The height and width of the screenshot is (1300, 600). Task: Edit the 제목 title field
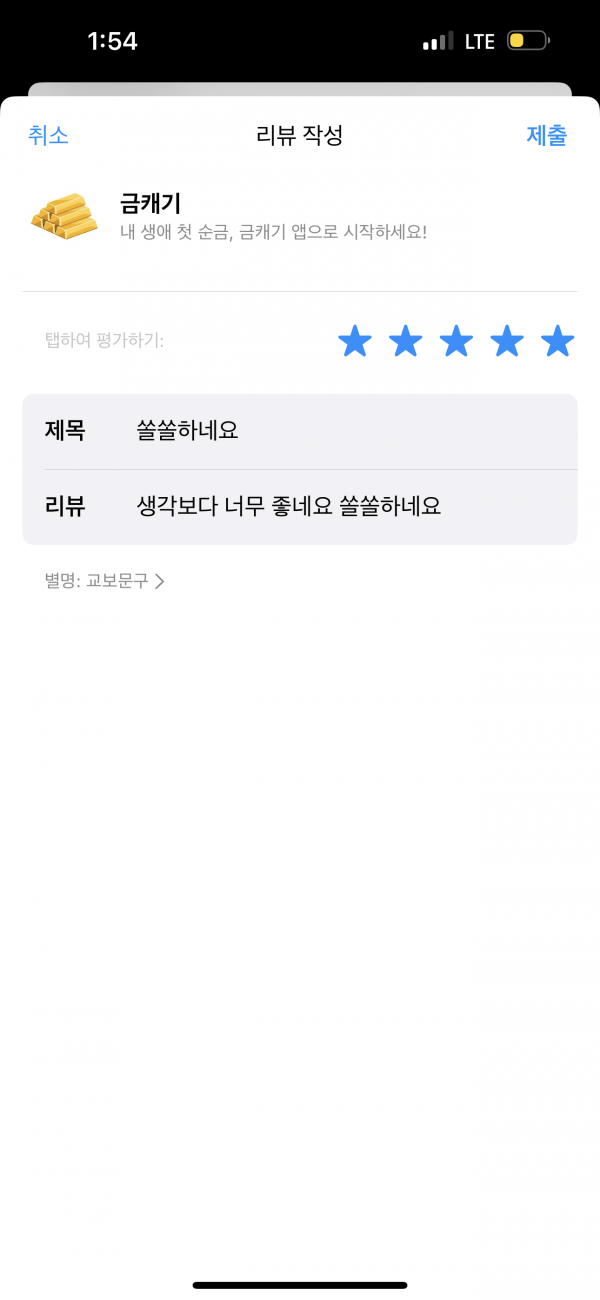pos(300,431)
